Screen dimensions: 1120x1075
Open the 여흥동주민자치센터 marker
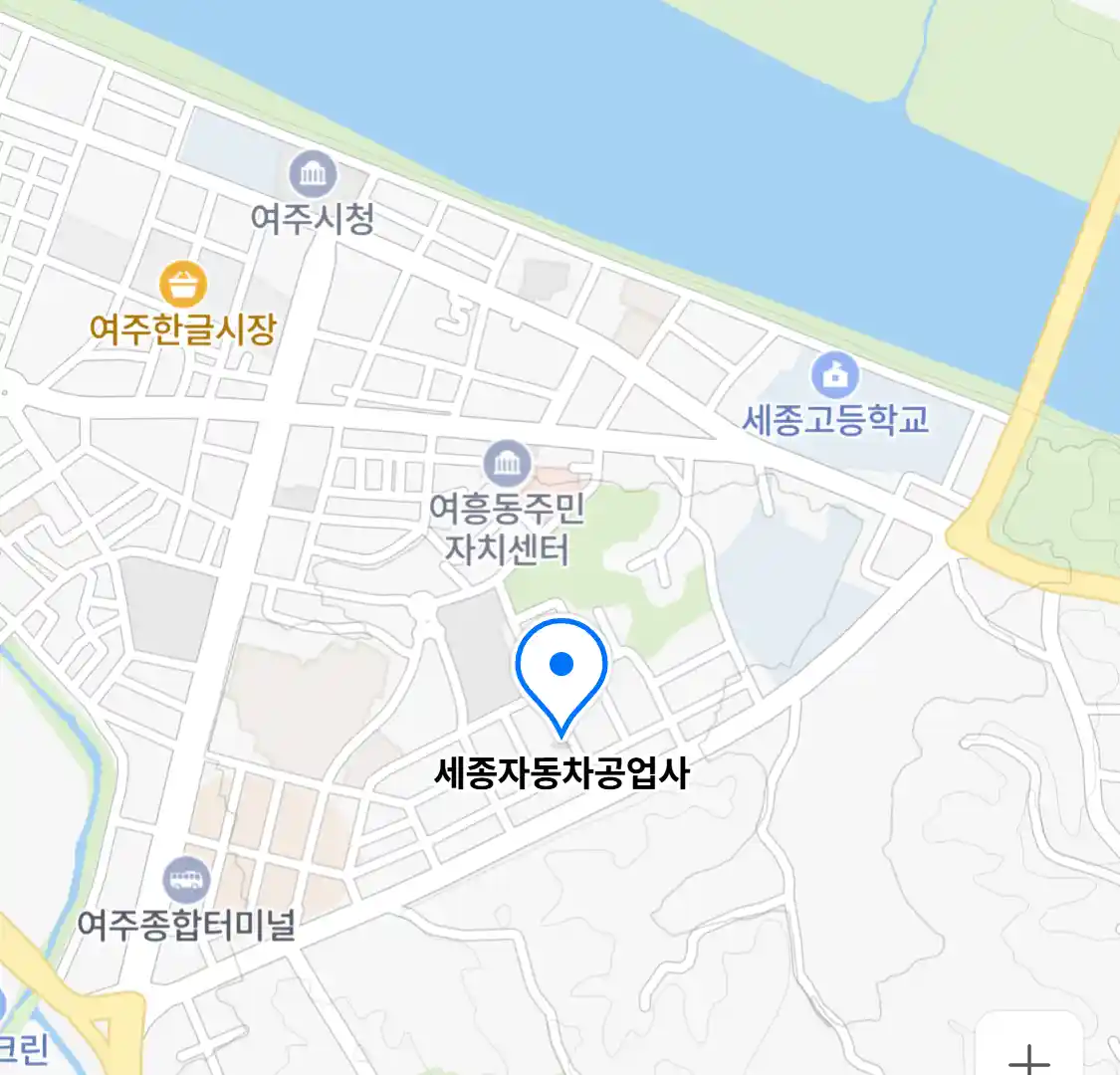click(x=508, y=465)
